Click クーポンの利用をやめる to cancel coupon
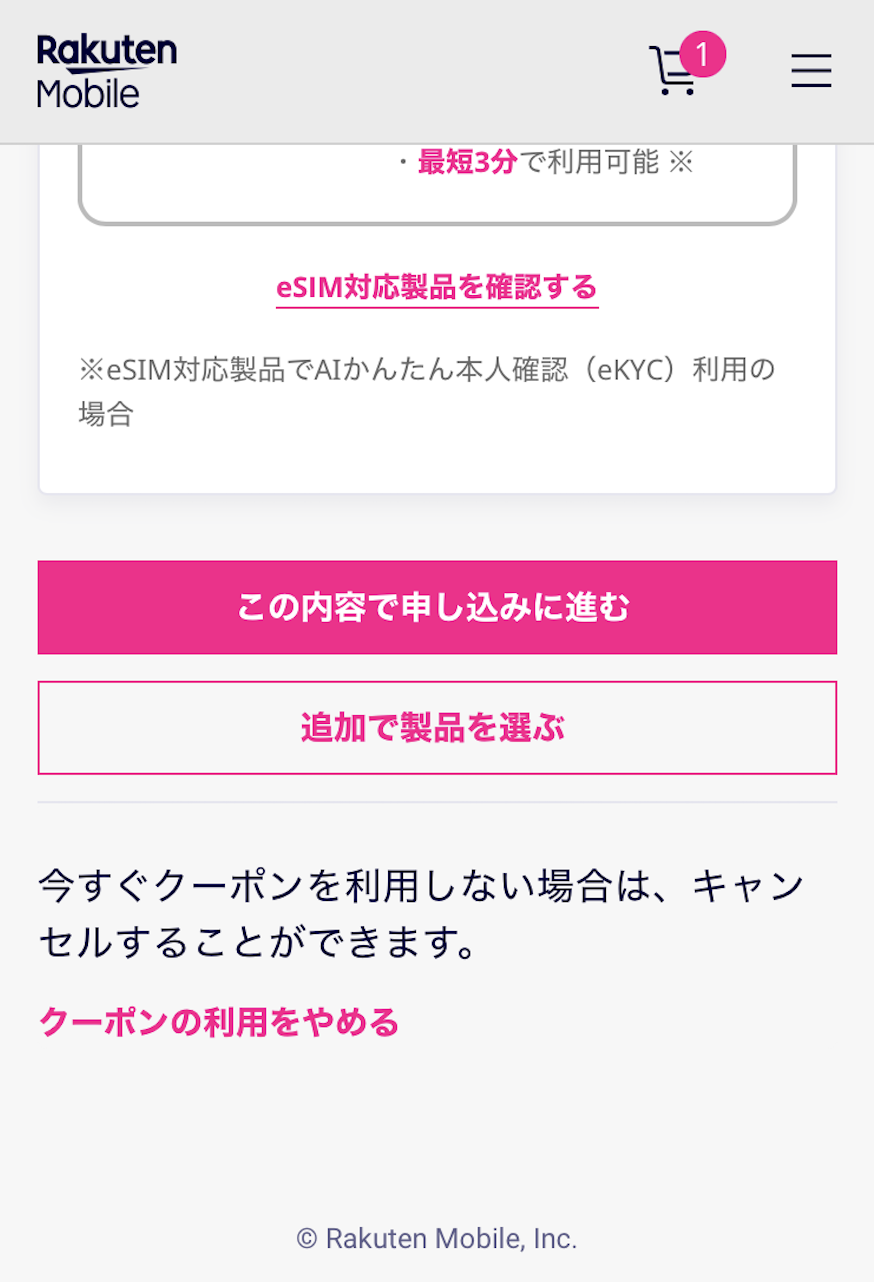This screenshot has width=874, height=1282. (x=220, y=1022)
